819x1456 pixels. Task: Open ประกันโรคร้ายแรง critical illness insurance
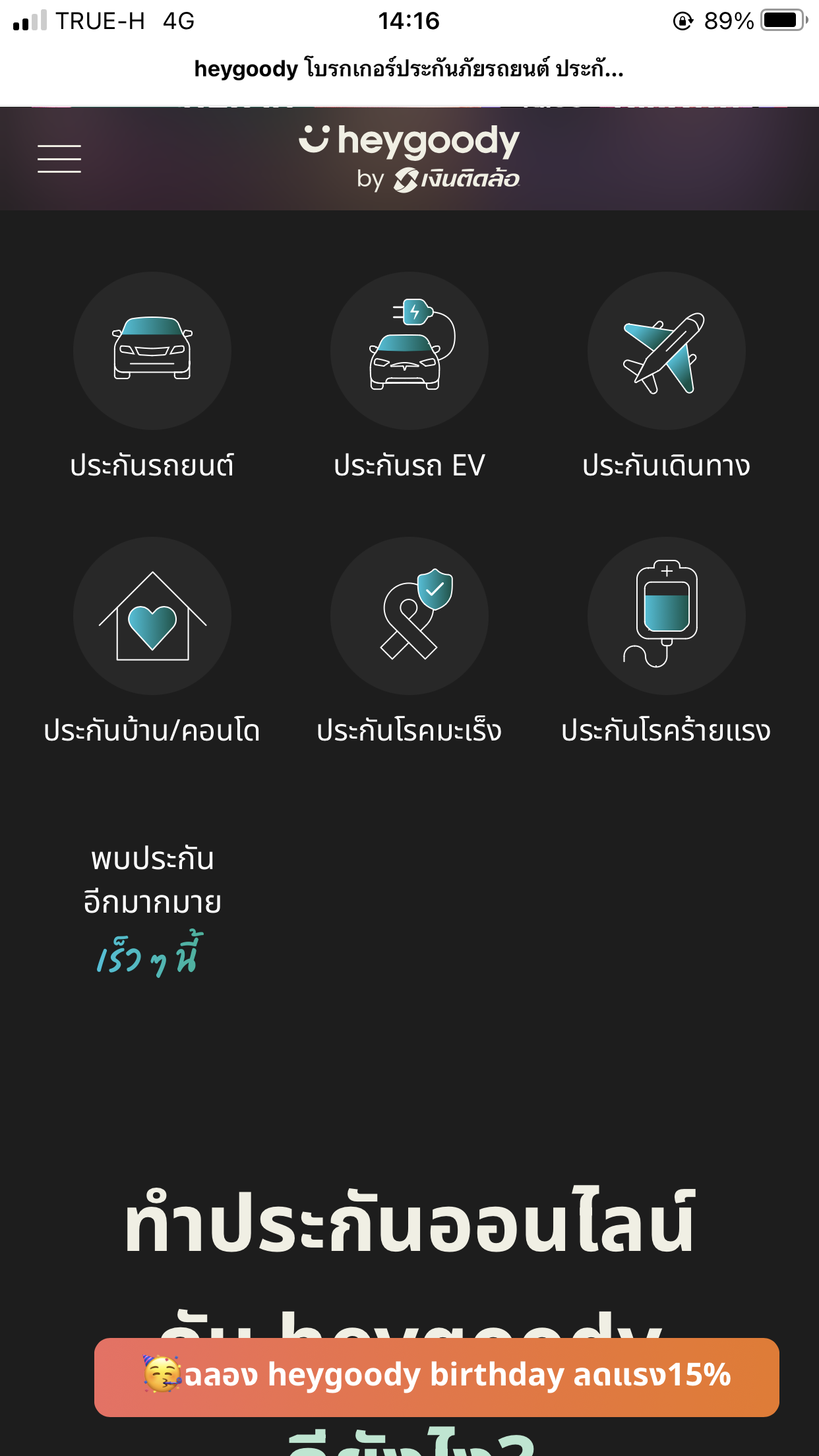667,642
